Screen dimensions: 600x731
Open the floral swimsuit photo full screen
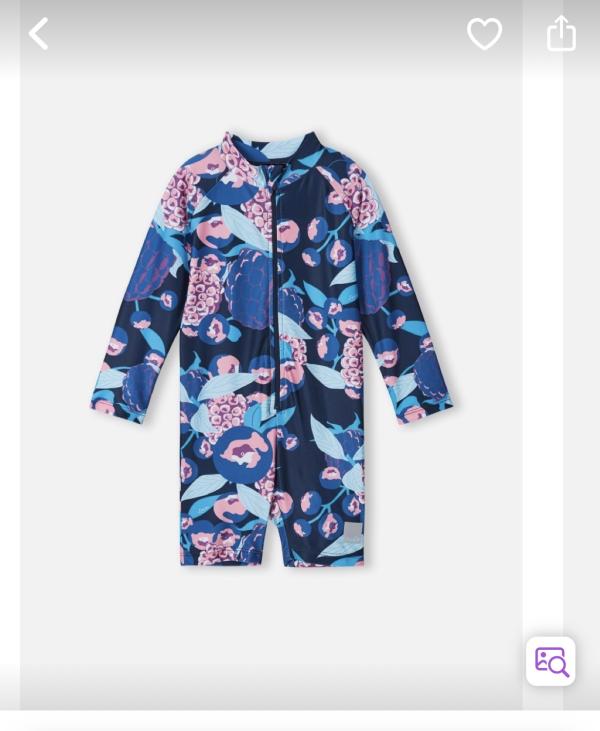click(x=272, y=350)
